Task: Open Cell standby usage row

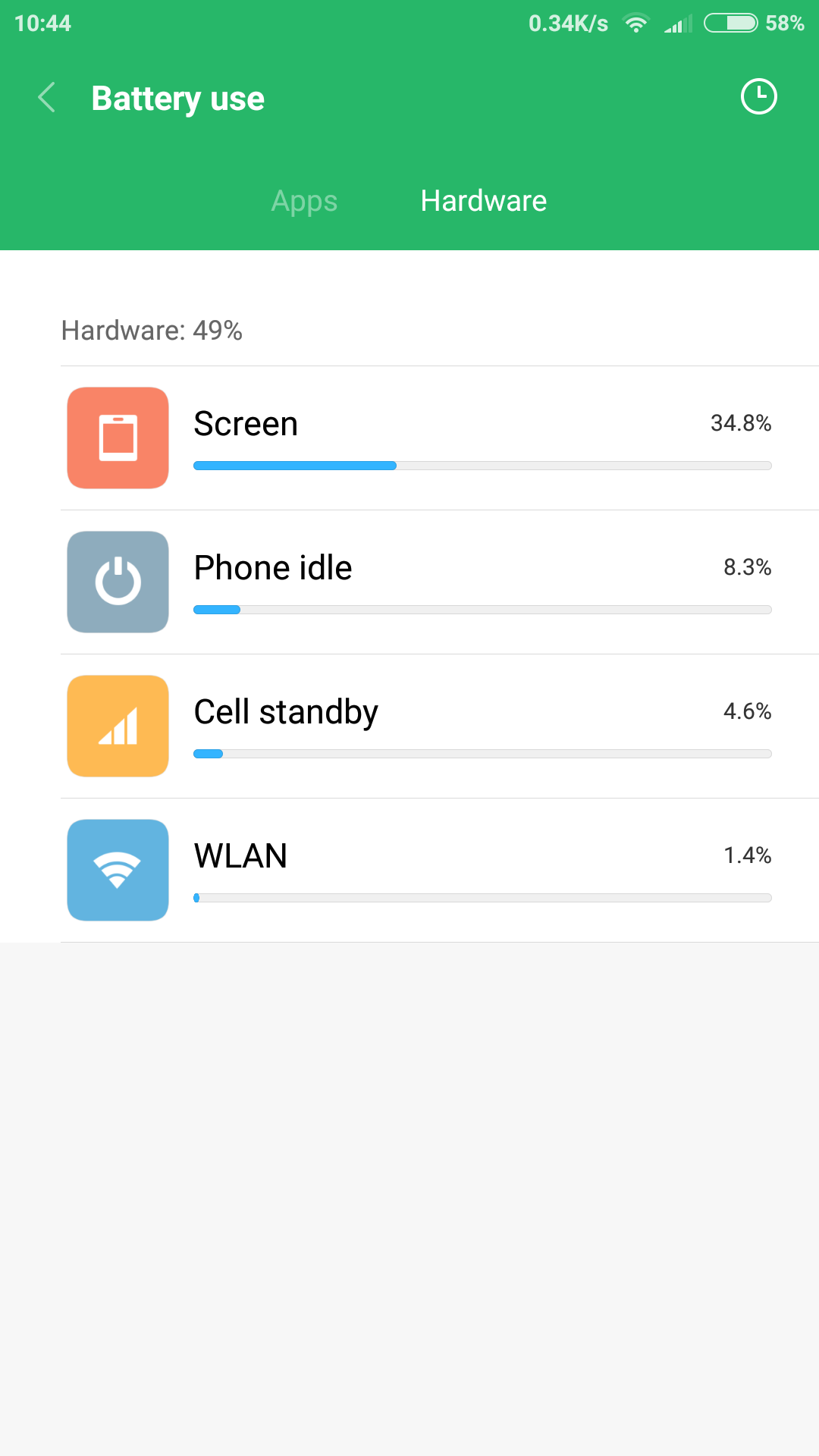Action: tap(440, 726)
